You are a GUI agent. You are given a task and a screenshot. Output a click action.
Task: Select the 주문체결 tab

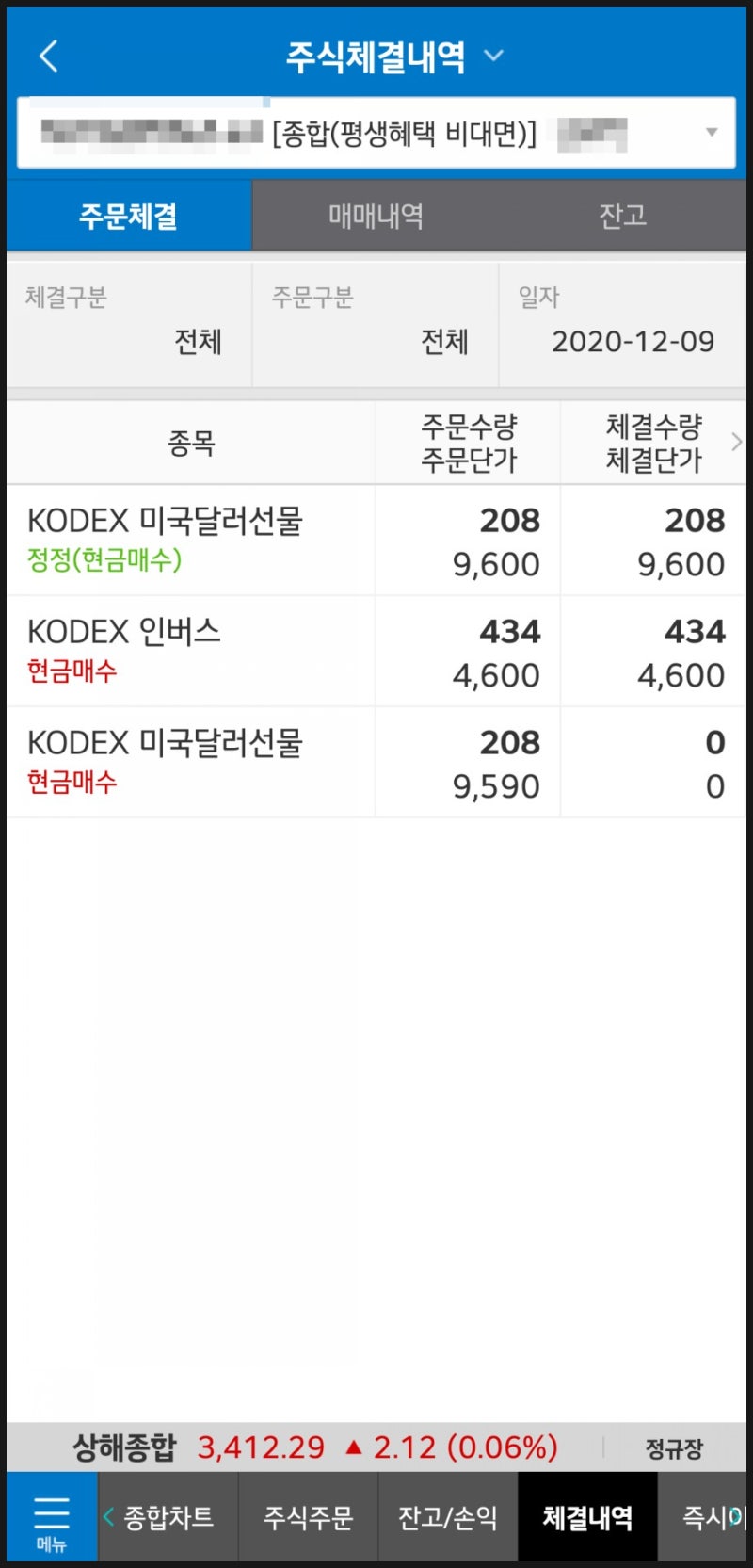point(129,215)
